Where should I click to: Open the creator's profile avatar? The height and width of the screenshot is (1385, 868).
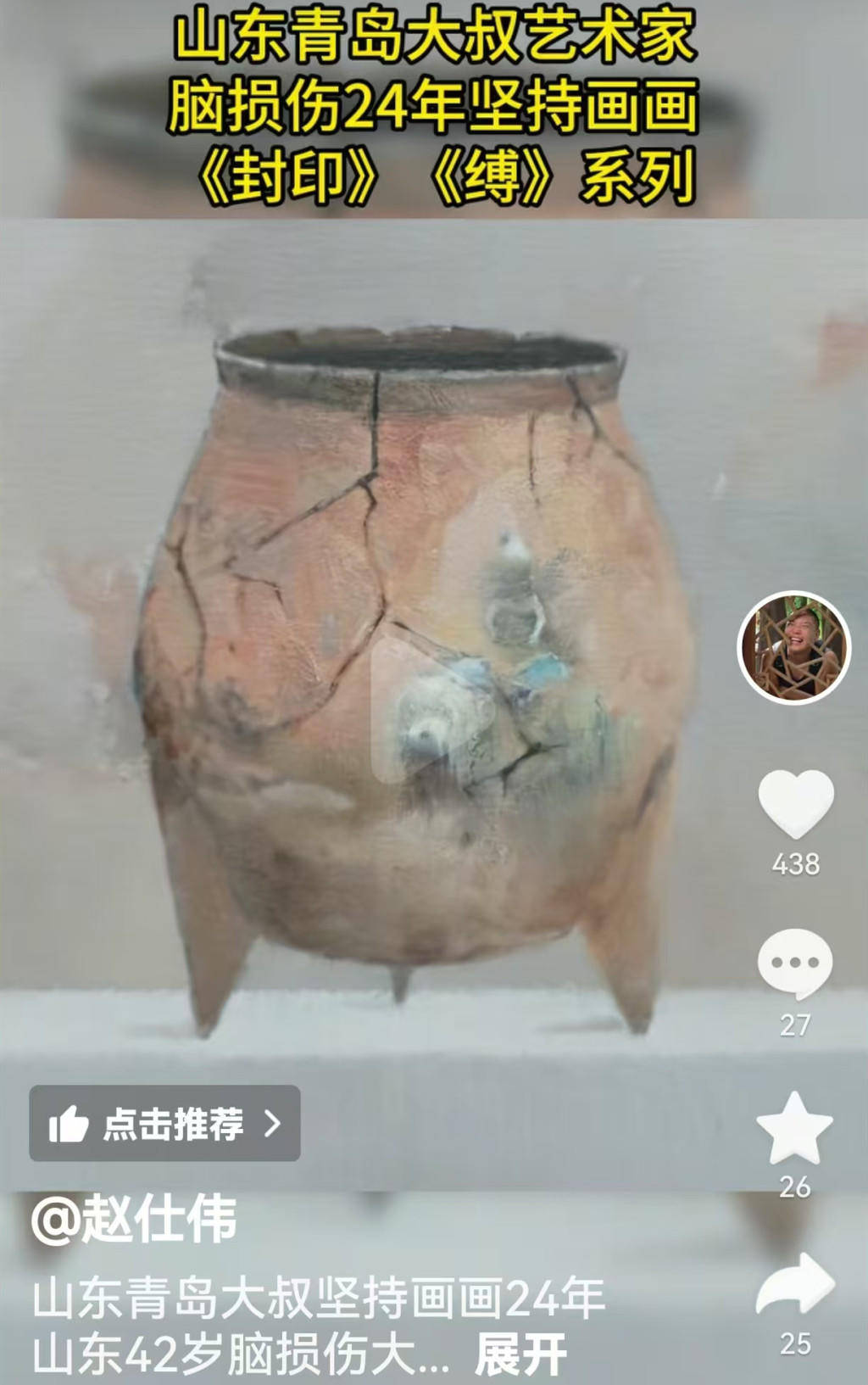coord(794,648)
